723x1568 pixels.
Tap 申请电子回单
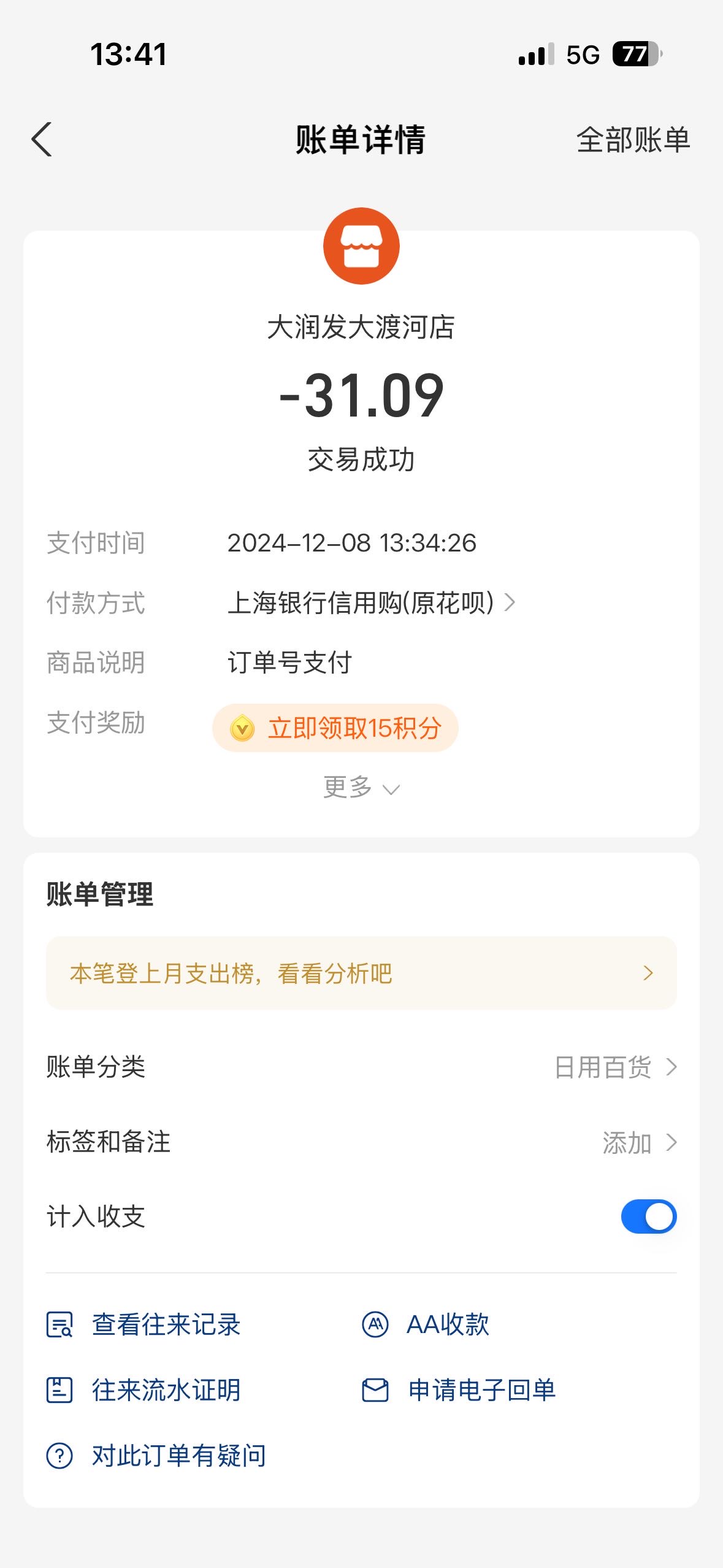click(x=459, y=1390)
